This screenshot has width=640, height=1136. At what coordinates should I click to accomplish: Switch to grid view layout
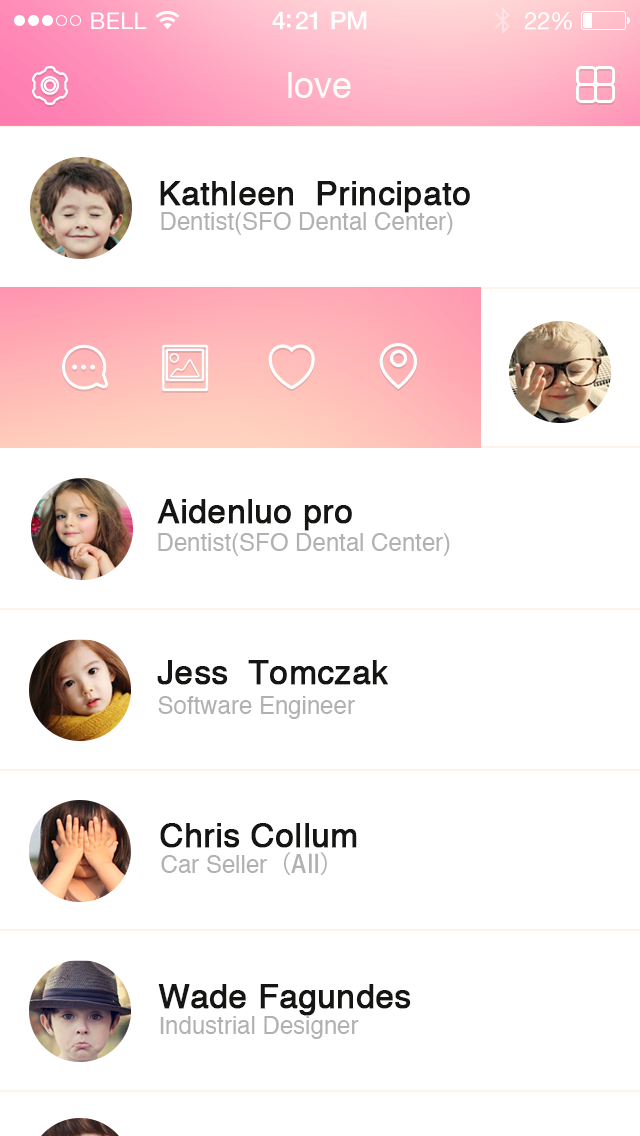pos(595,85)
